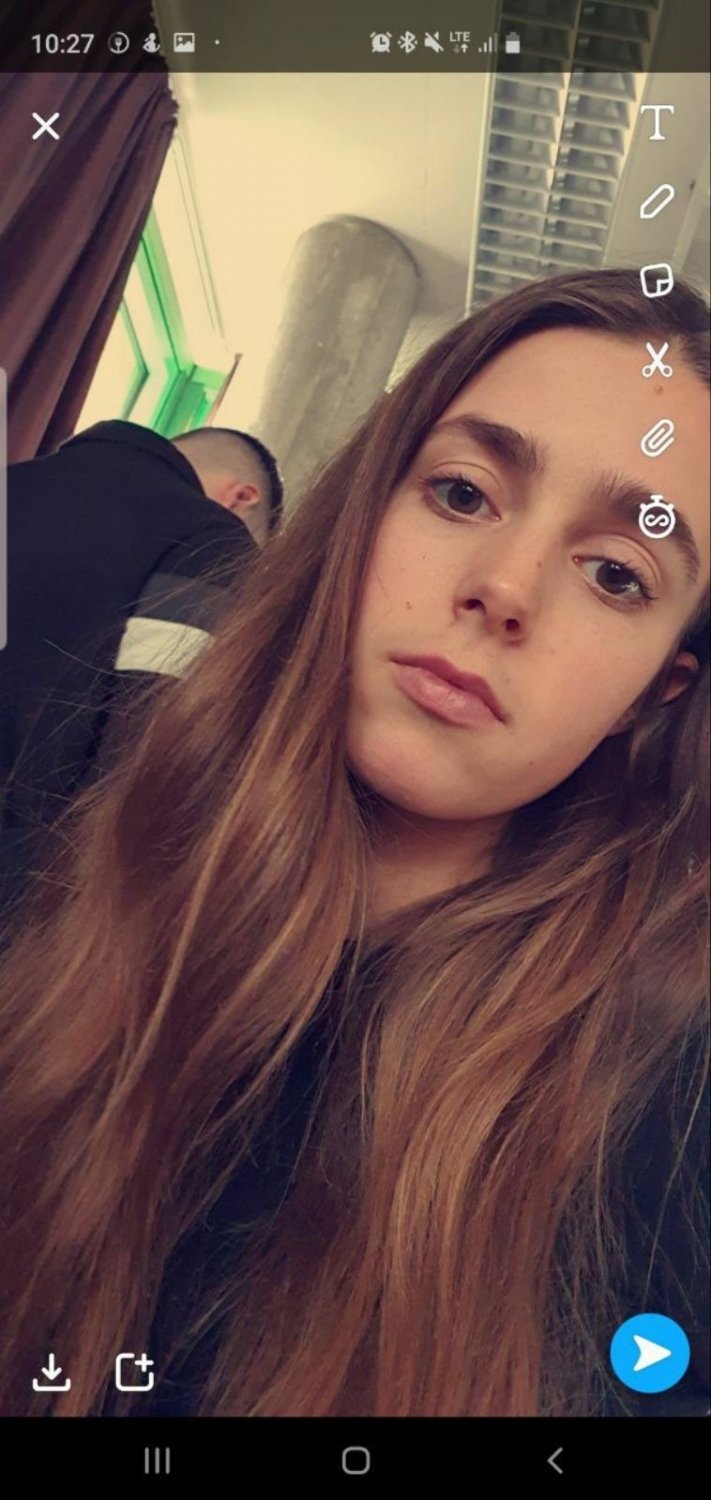Go back using the system back button
The image size is (711, 1500).
(556, 1460)
